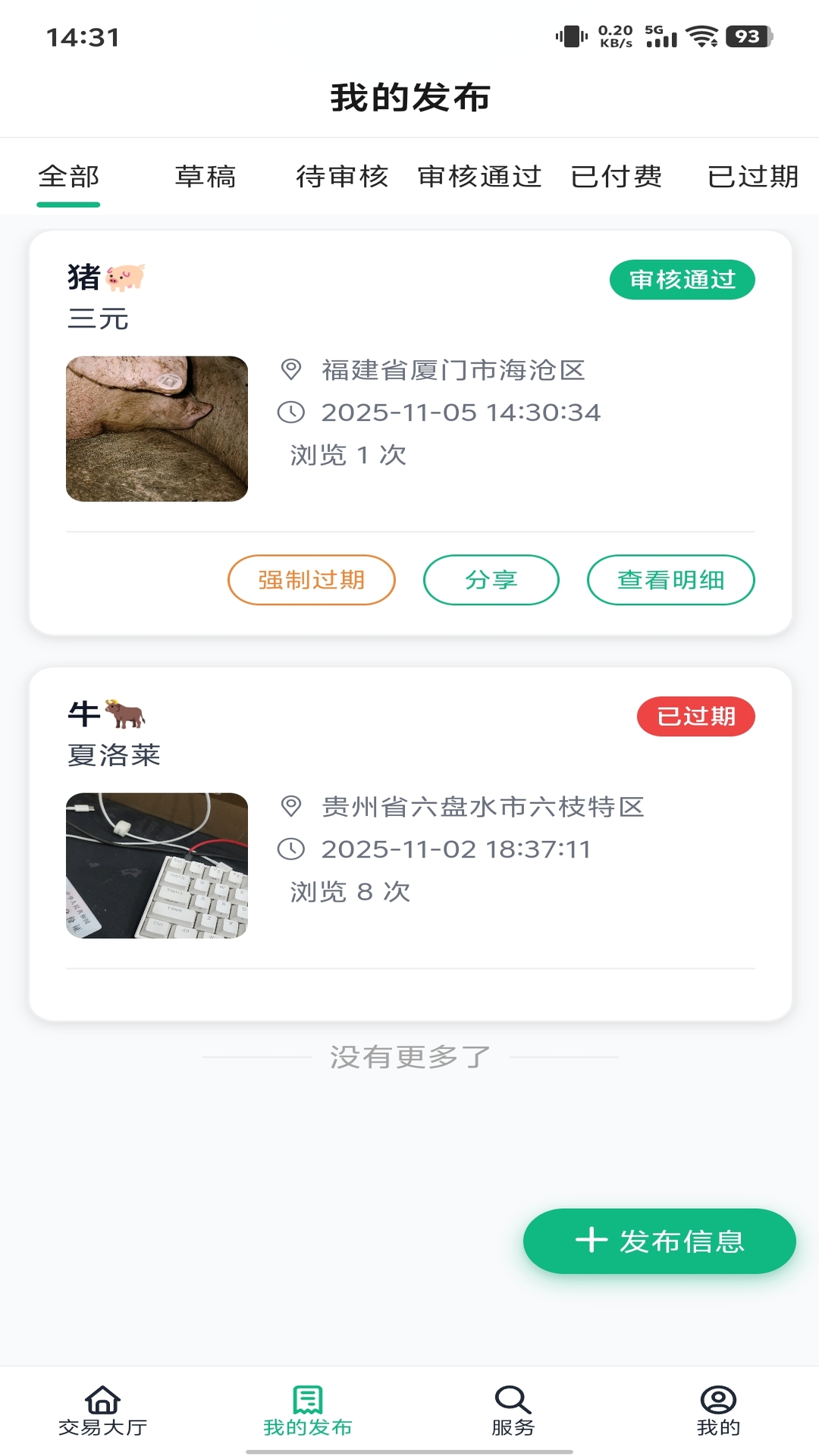Image resolution: width=819 pixels, height=1456 pixels.
Task: Click the clock icon next to 2025-11-05 timestamp
Action: tap(292, 413)
